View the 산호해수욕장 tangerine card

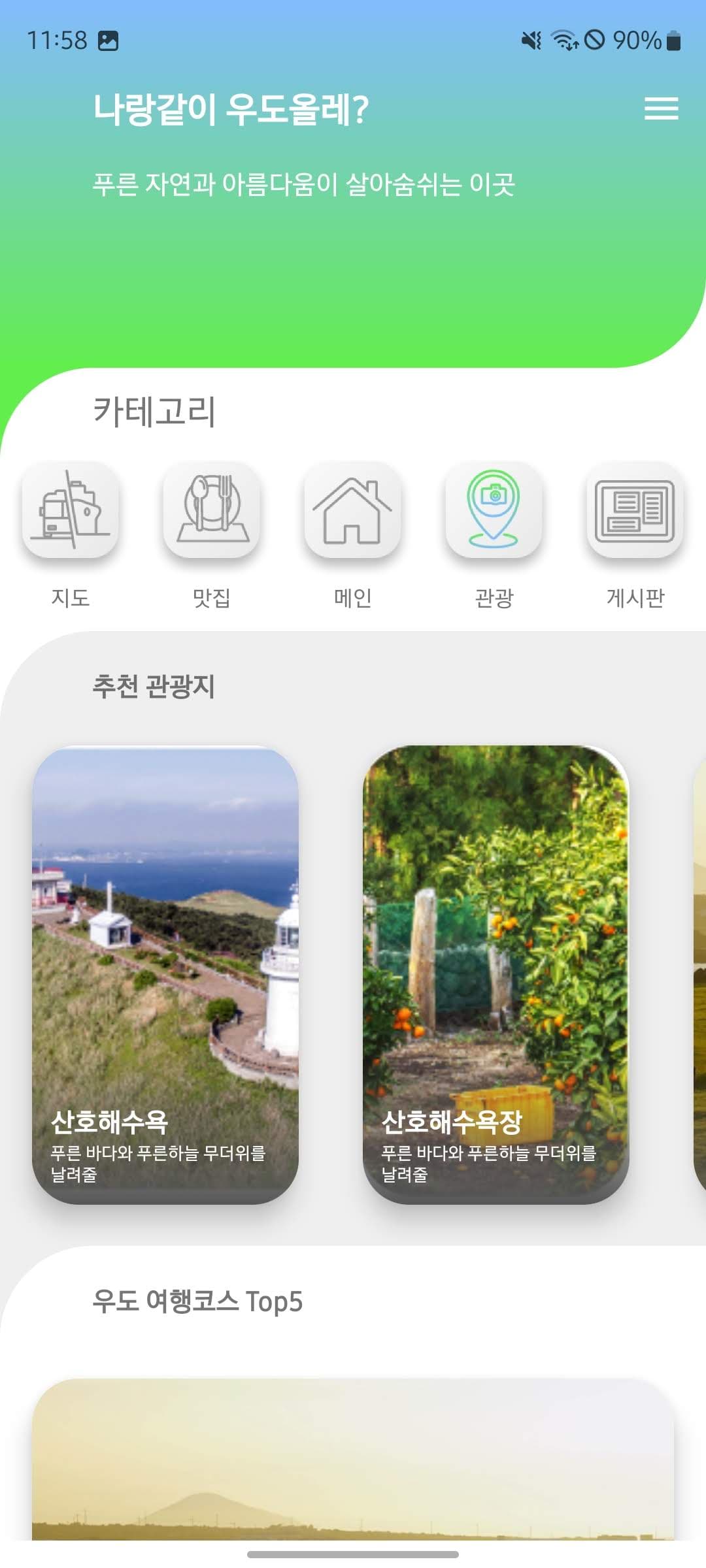pos(496,973)
